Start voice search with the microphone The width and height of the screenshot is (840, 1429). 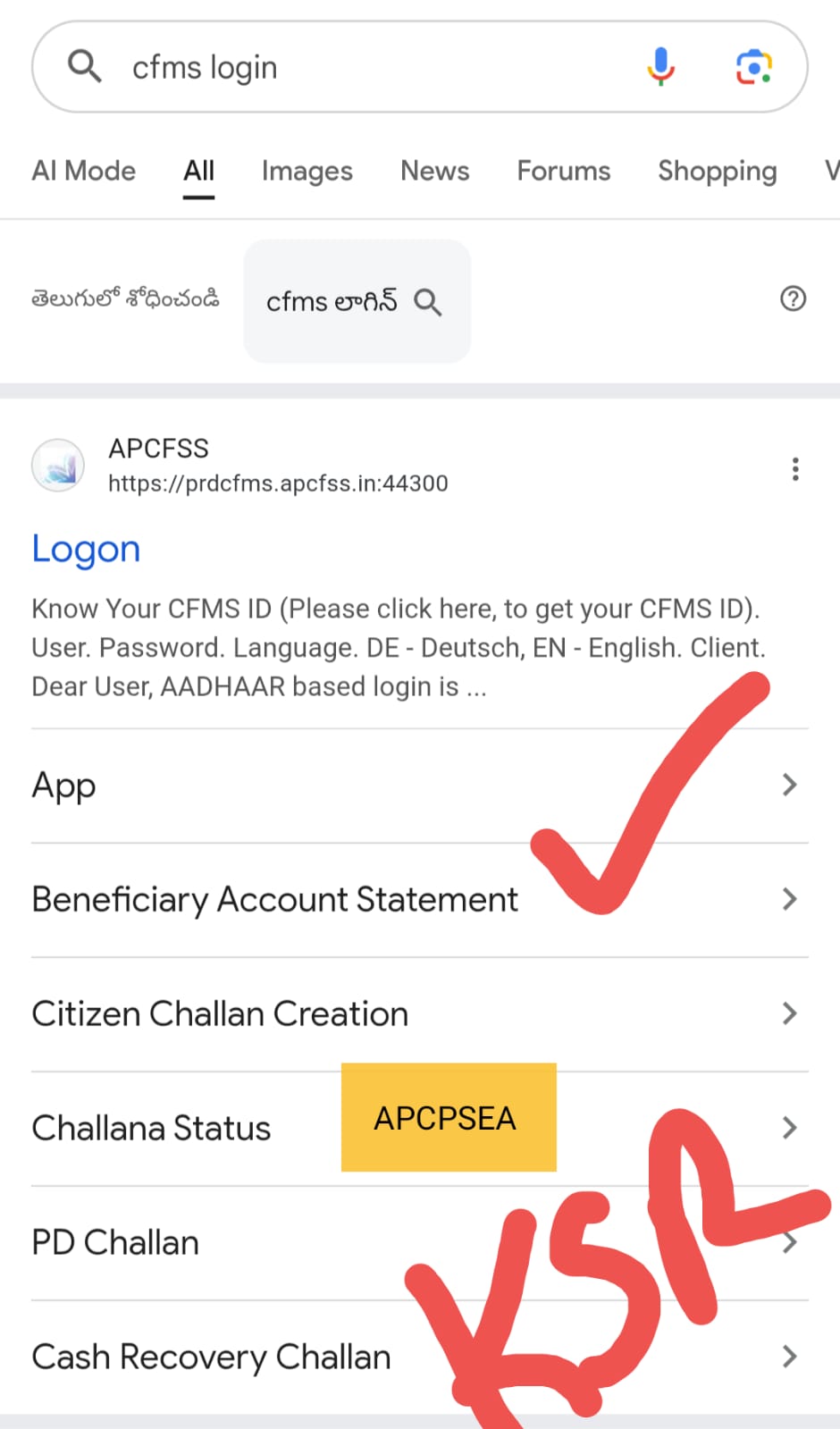coord(660,67)
